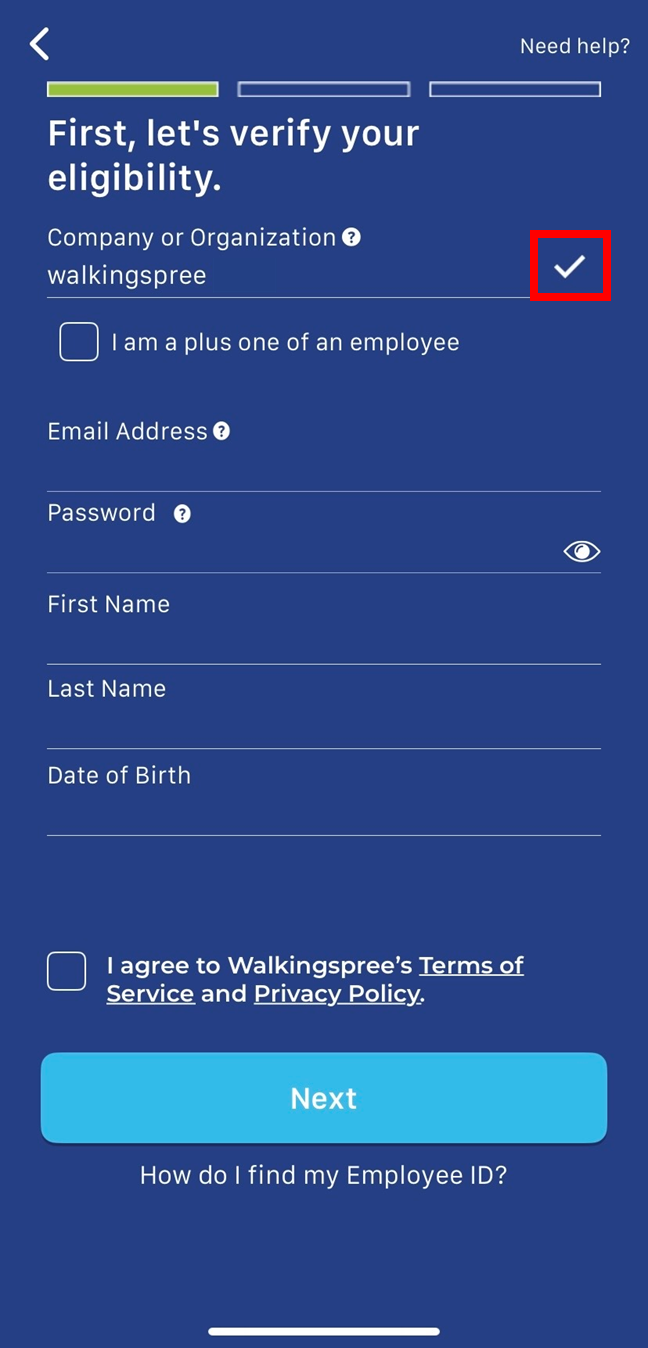Tap the Next button
This screenshot has height=1348, width=648.
[x=324, y=1098]
